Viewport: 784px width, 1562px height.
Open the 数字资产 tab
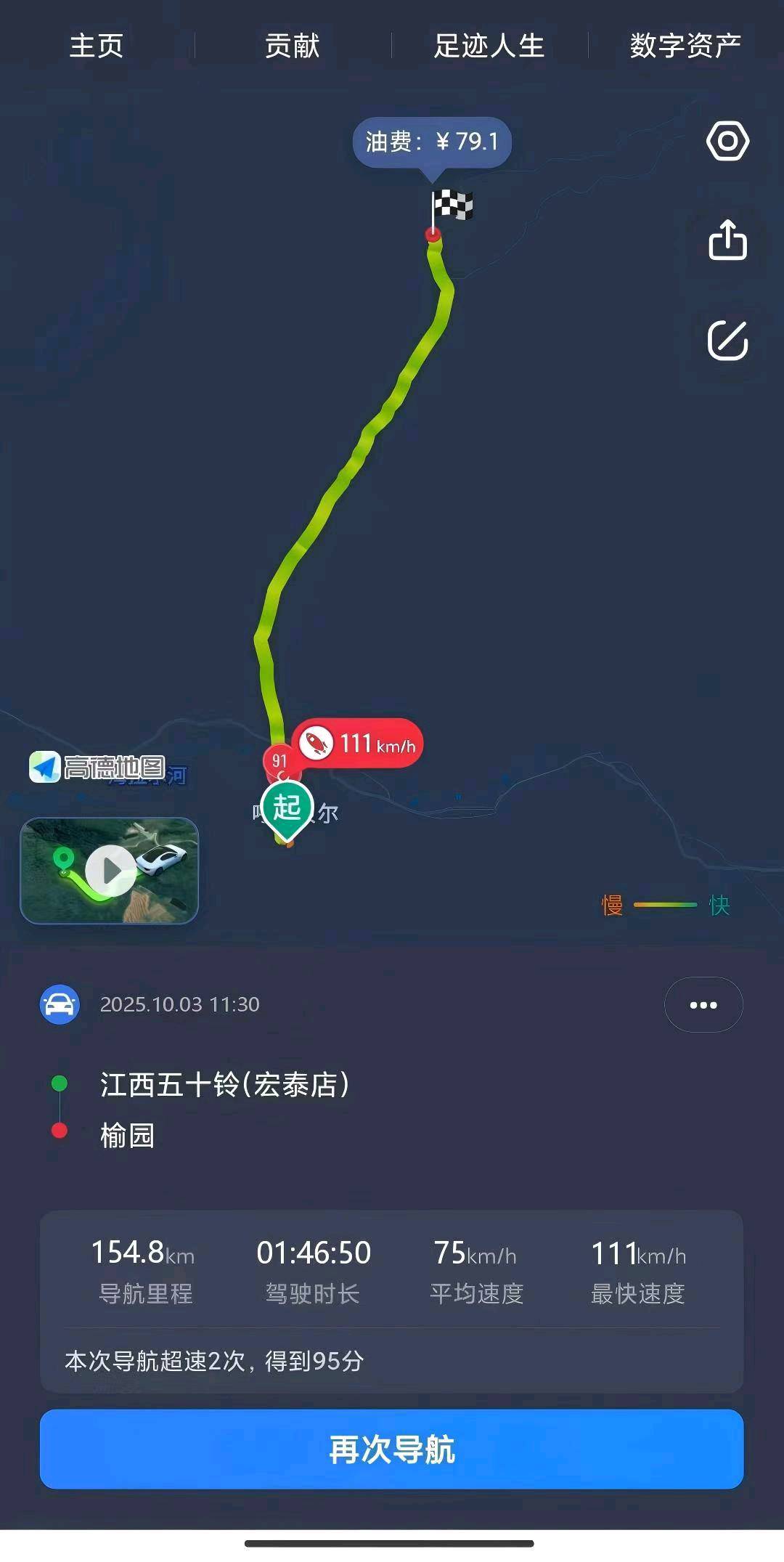685,46
